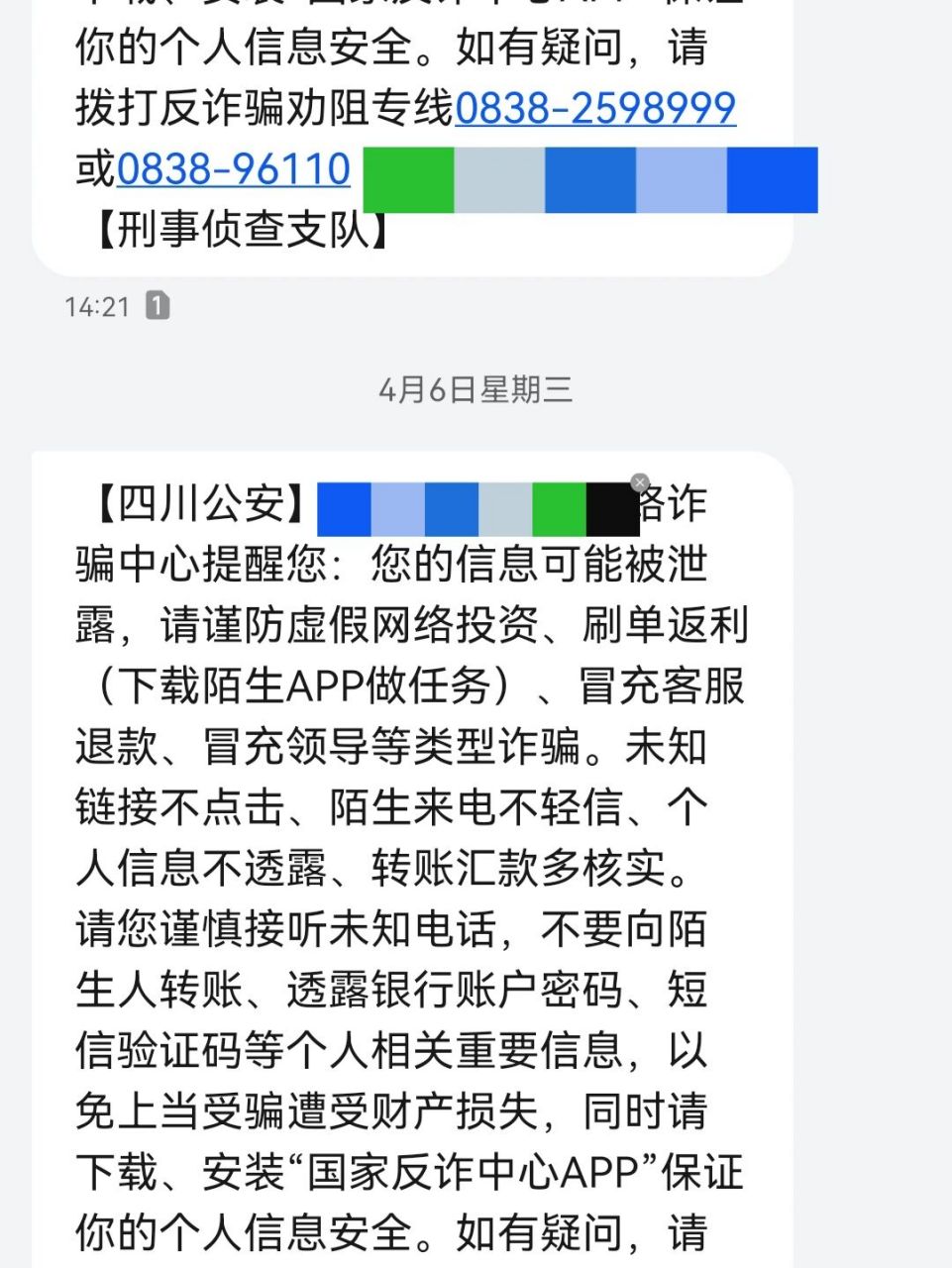Select the phone link 0838-96110

pos(233,168)
